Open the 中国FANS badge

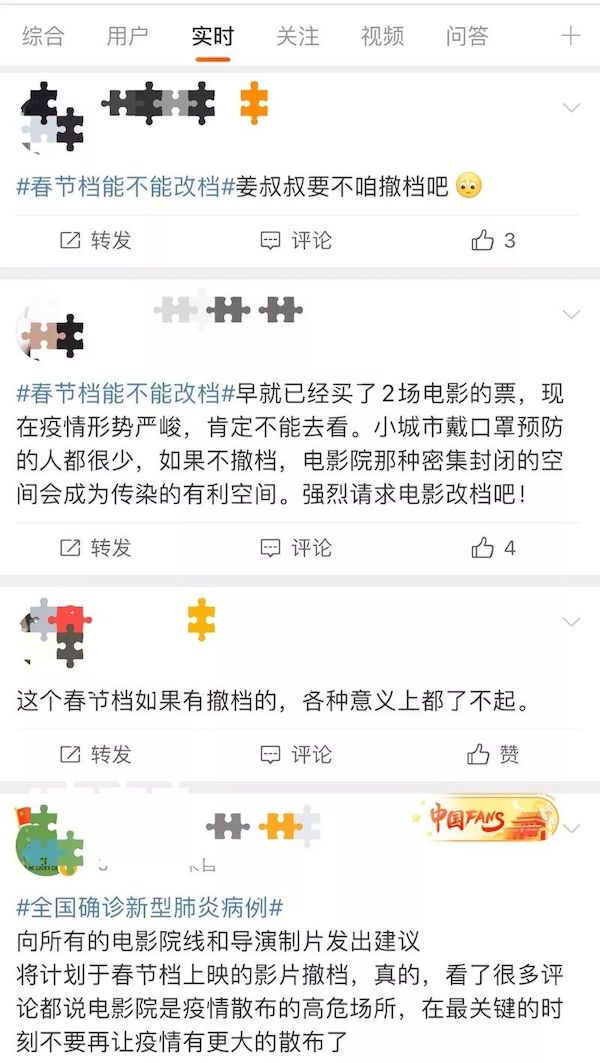point(484,820)
